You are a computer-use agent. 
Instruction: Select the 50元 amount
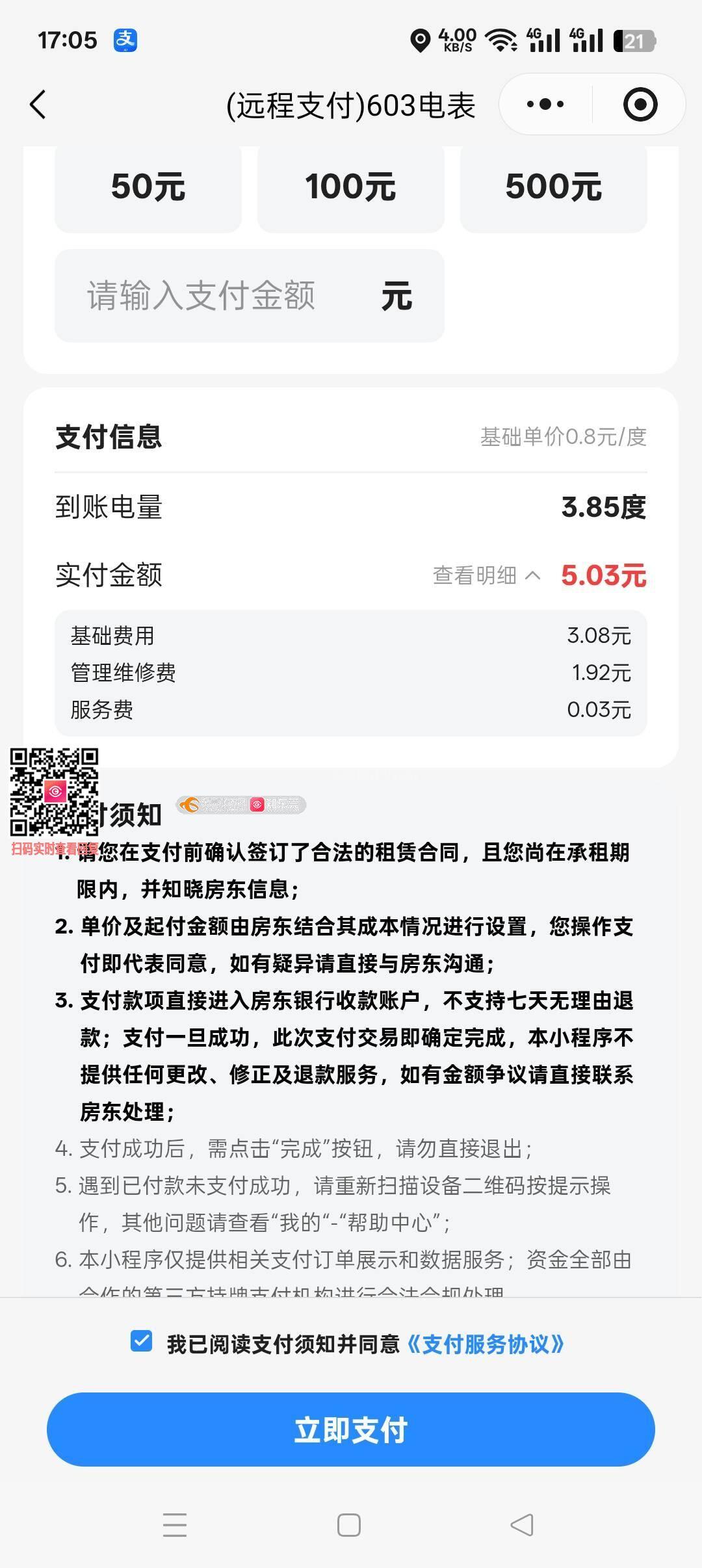pos(148,188)
